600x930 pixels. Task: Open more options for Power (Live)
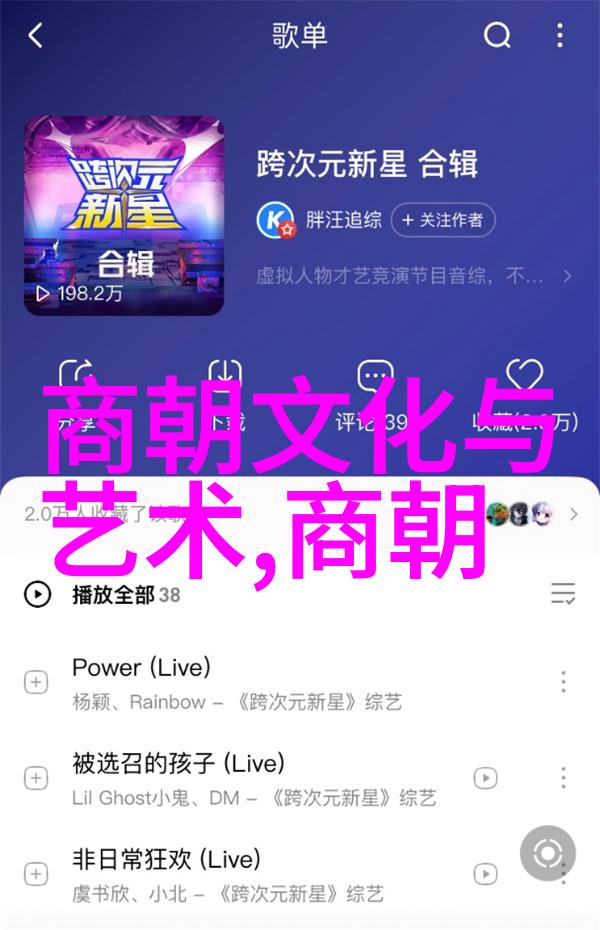(x=563, y=682)
